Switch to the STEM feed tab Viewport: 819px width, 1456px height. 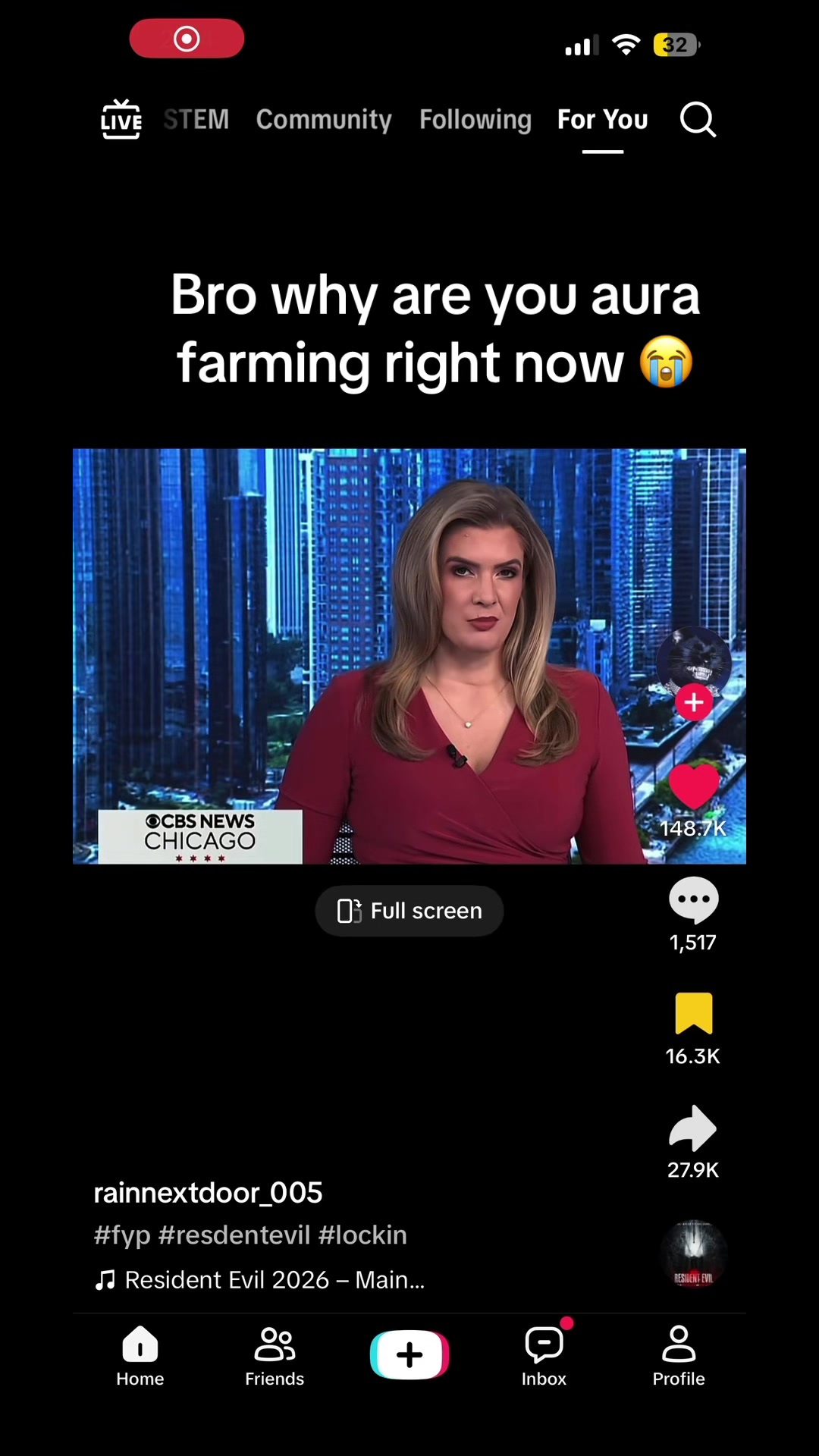pyautogui.click(x=196, y=119)
